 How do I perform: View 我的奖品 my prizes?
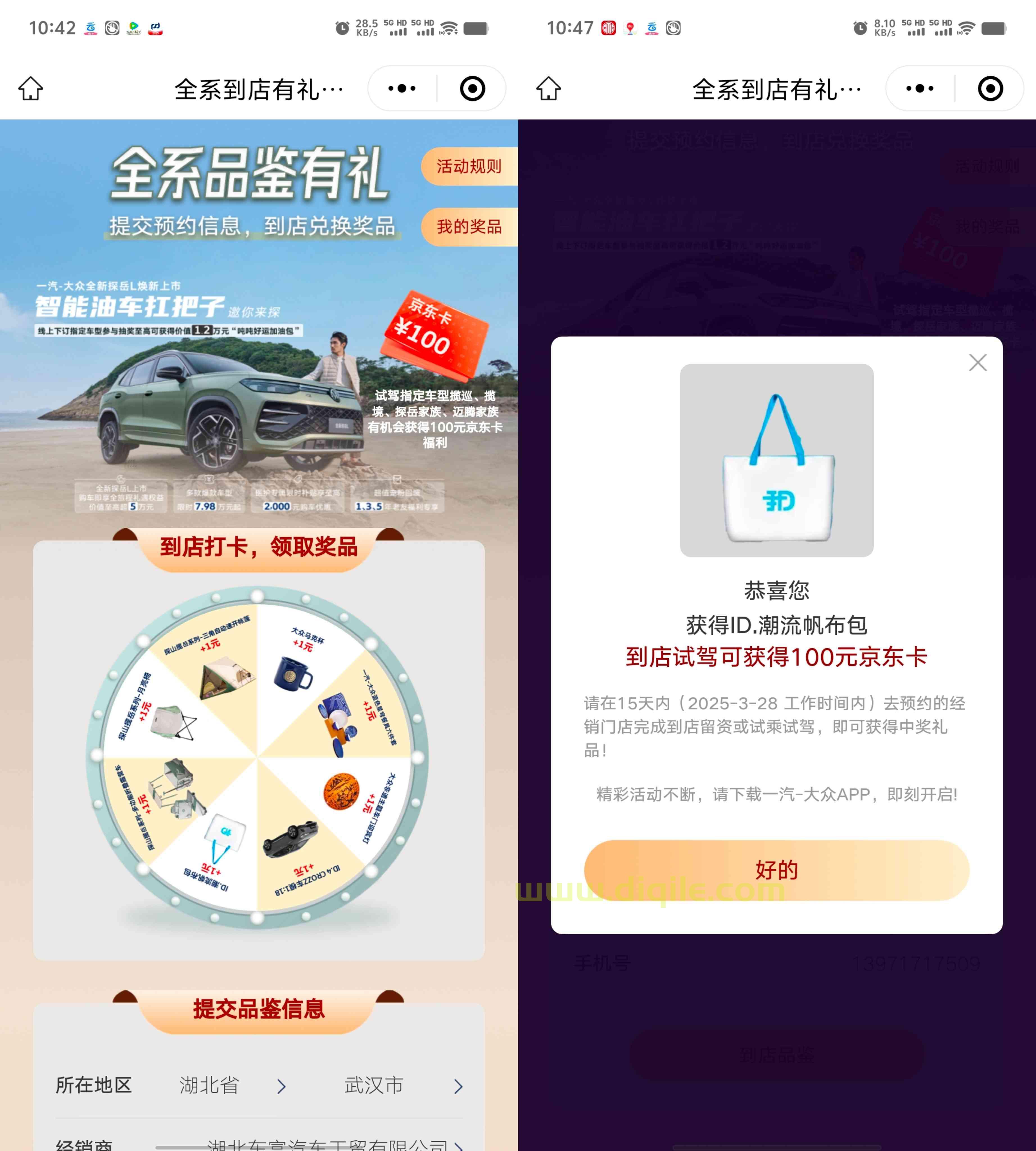(469, 226)
